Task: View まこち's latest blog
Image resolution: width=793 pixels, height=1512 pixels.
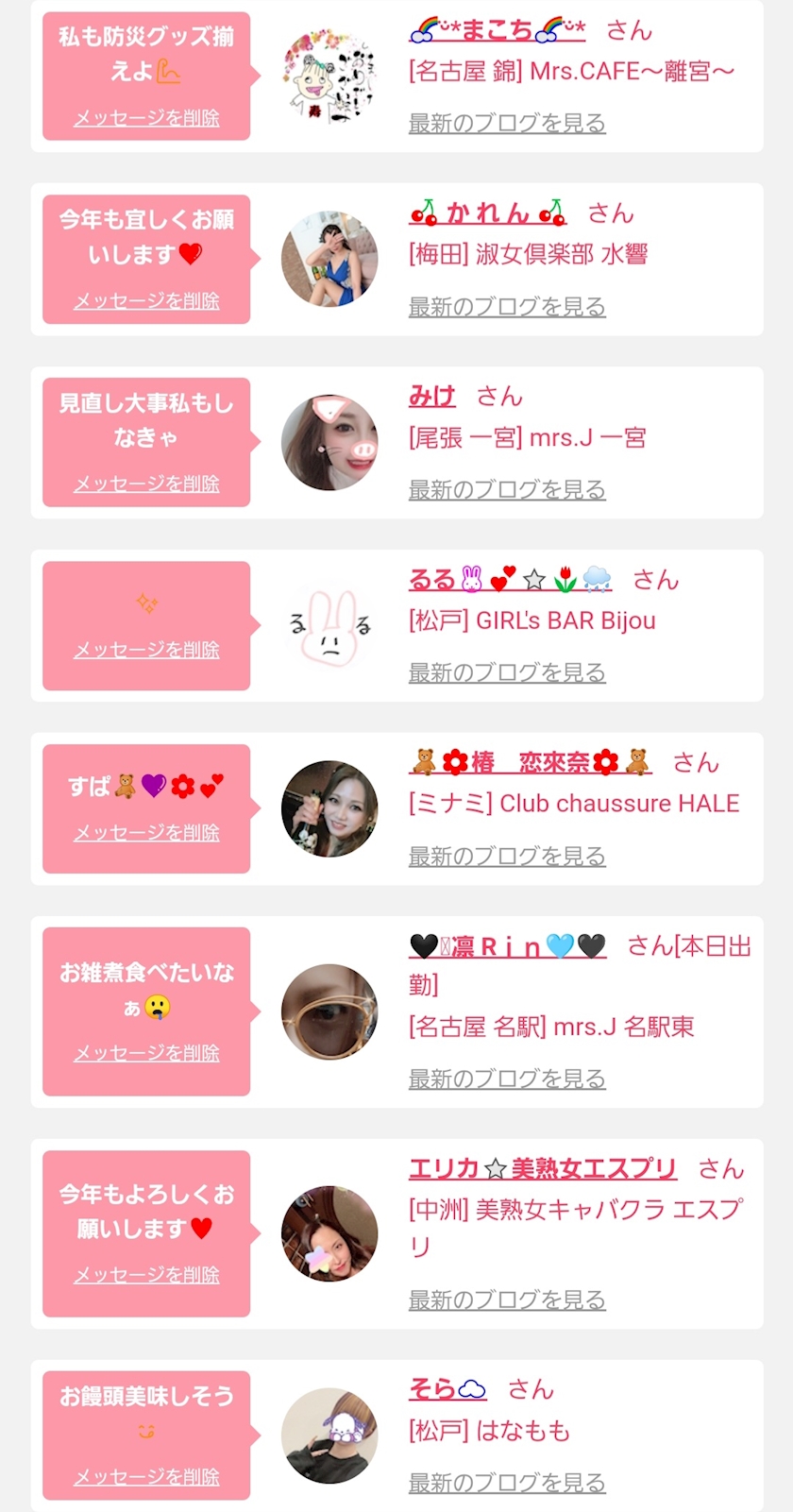Action: pos(507,123)
